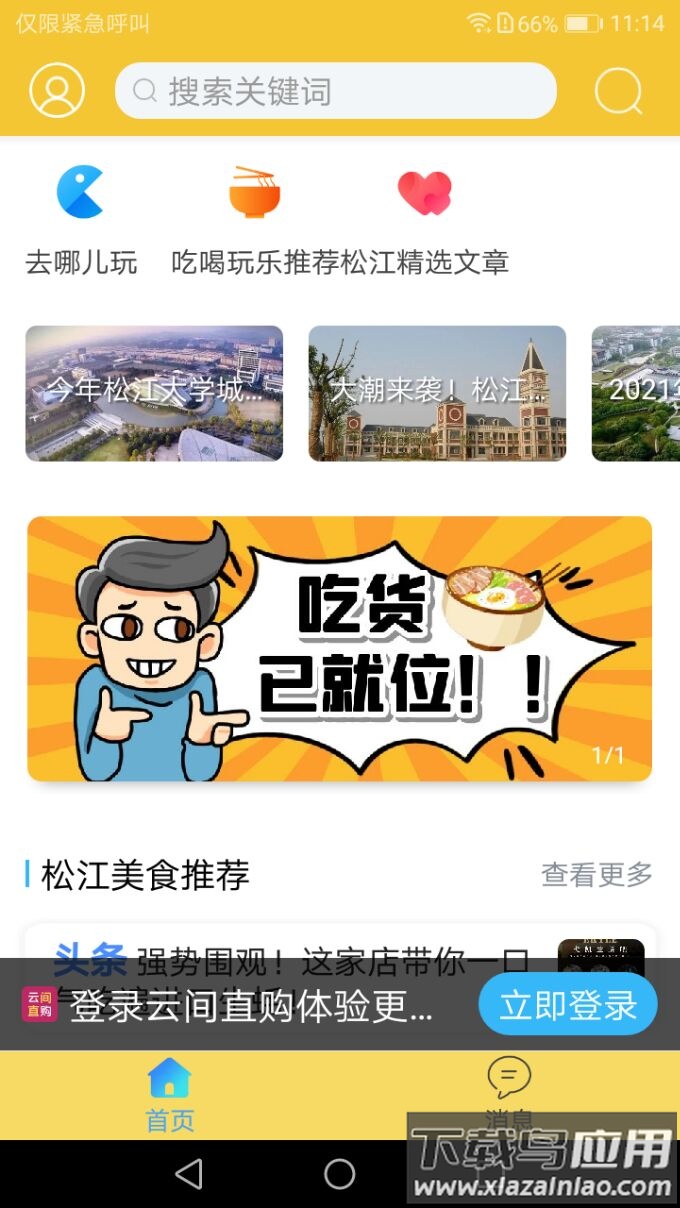
Task: Switch to the 首页 tab
Action: 169,1096
